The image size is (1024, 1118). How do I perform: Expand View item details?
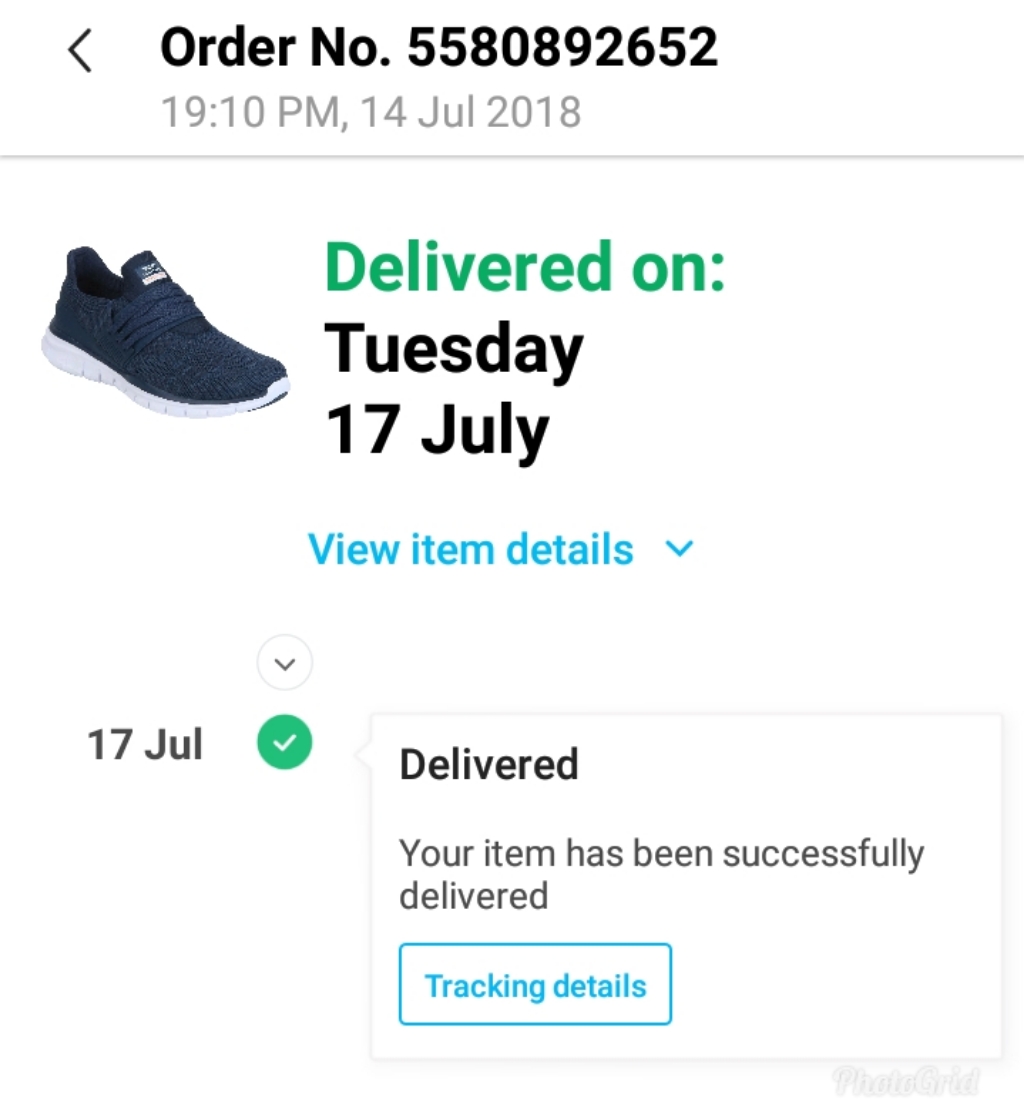[x=500, y=550]
